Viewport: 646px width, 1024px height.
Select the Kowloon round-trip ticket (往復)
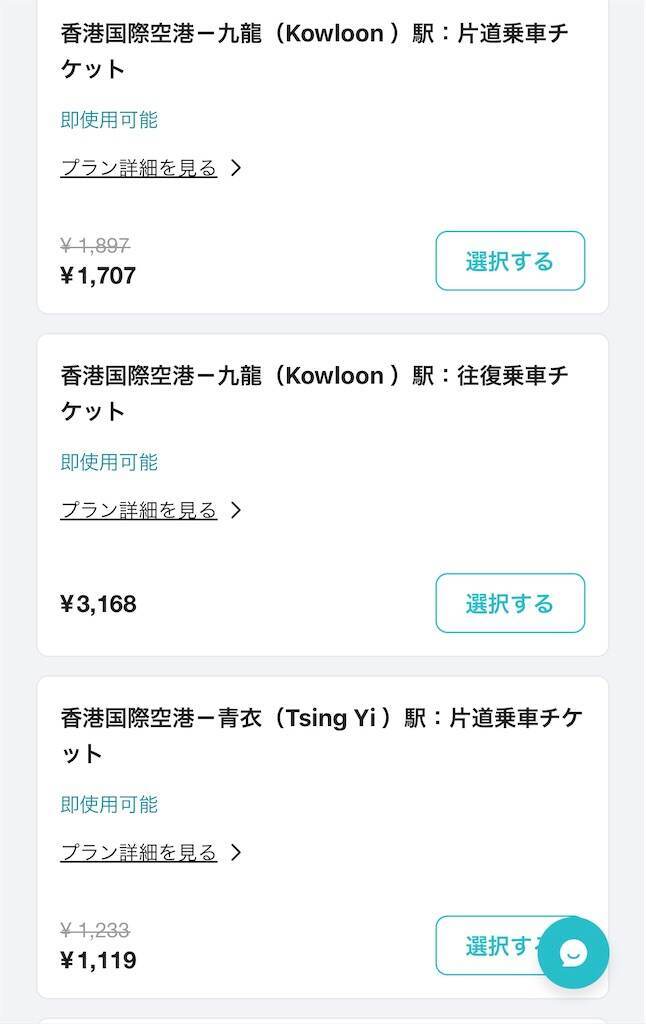(510, 603)
